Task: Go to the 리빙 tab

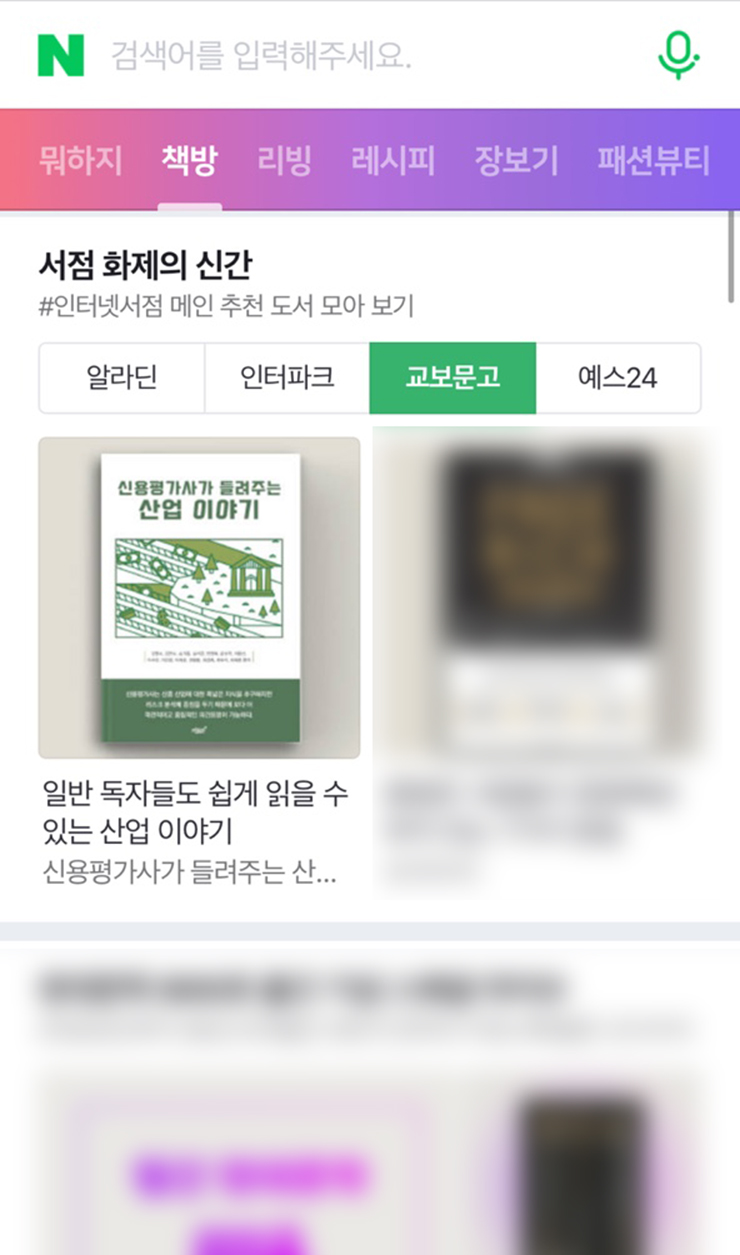Action: point(284,160)
